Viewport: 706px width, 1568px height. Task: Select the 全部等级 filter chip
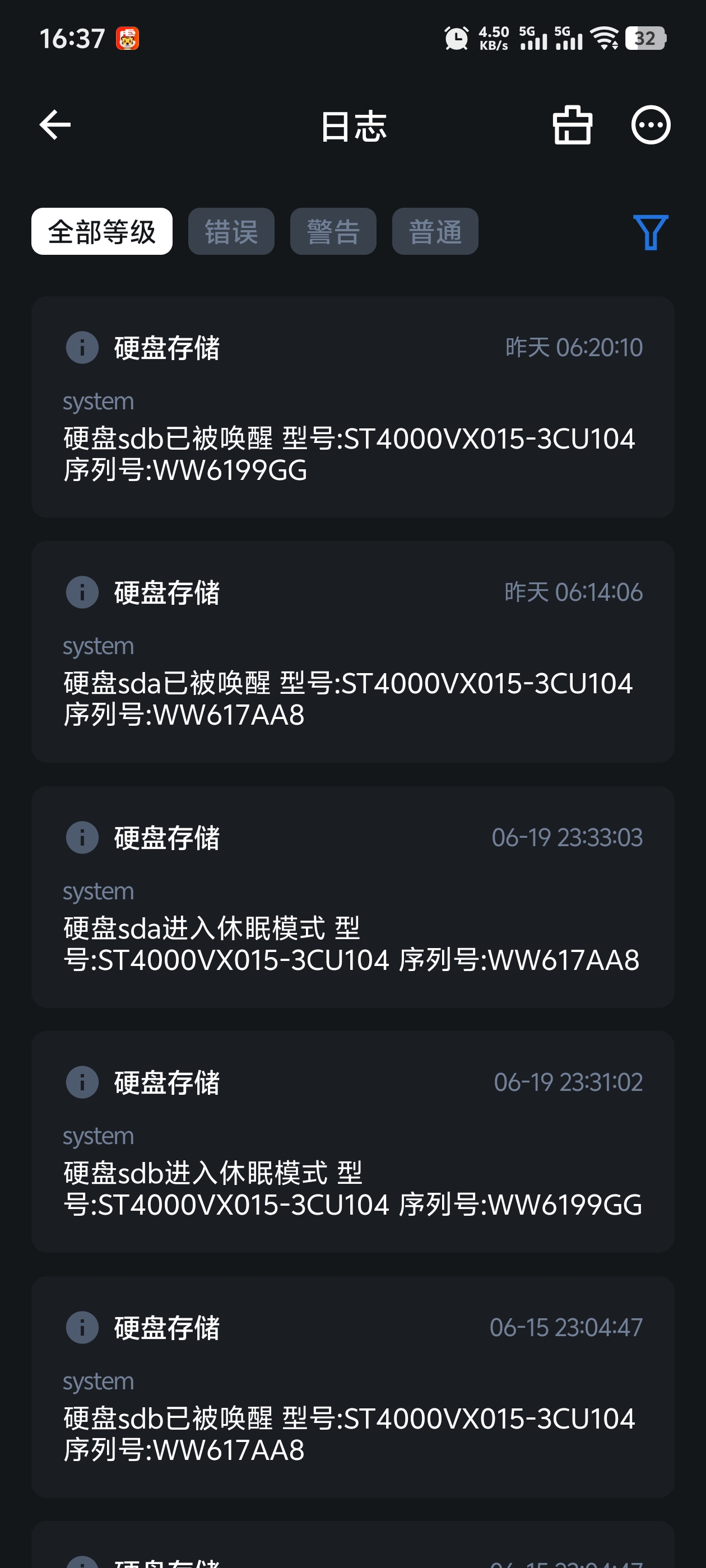pos(102,232)
